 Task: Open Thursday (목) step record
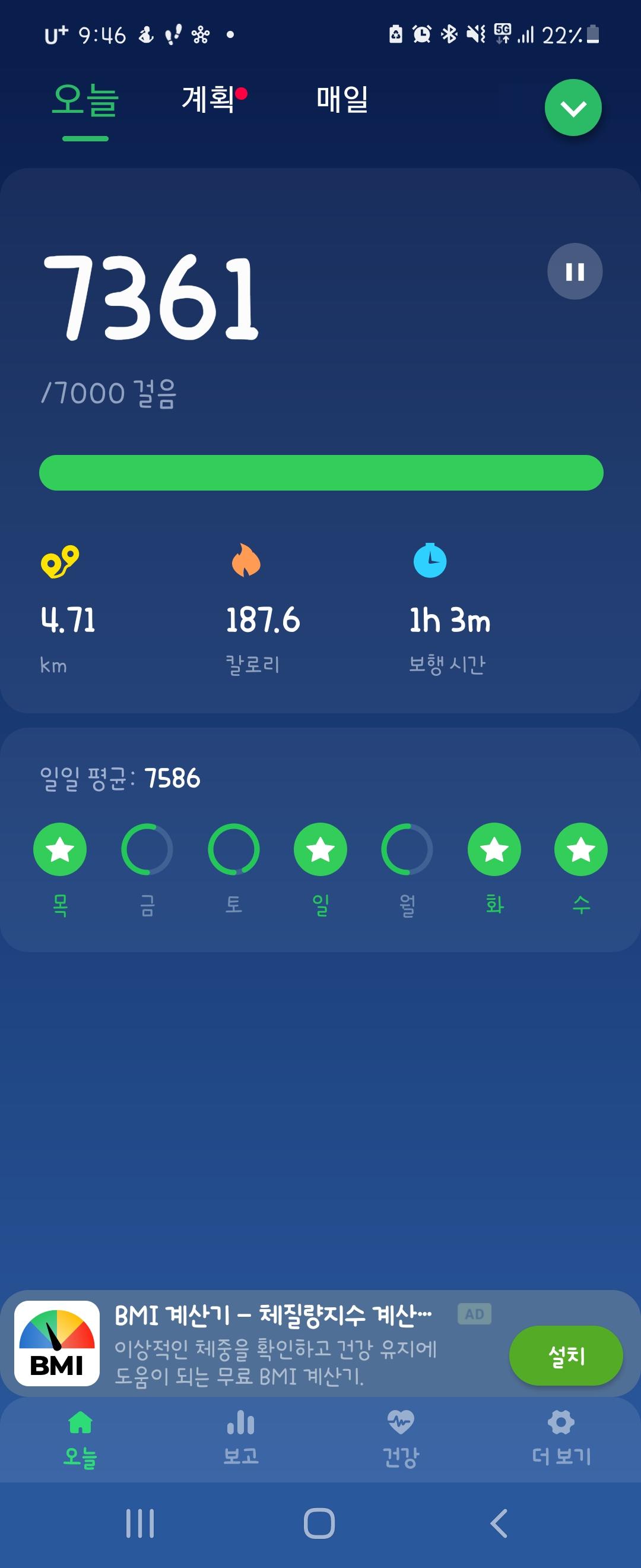pos(59,850)
